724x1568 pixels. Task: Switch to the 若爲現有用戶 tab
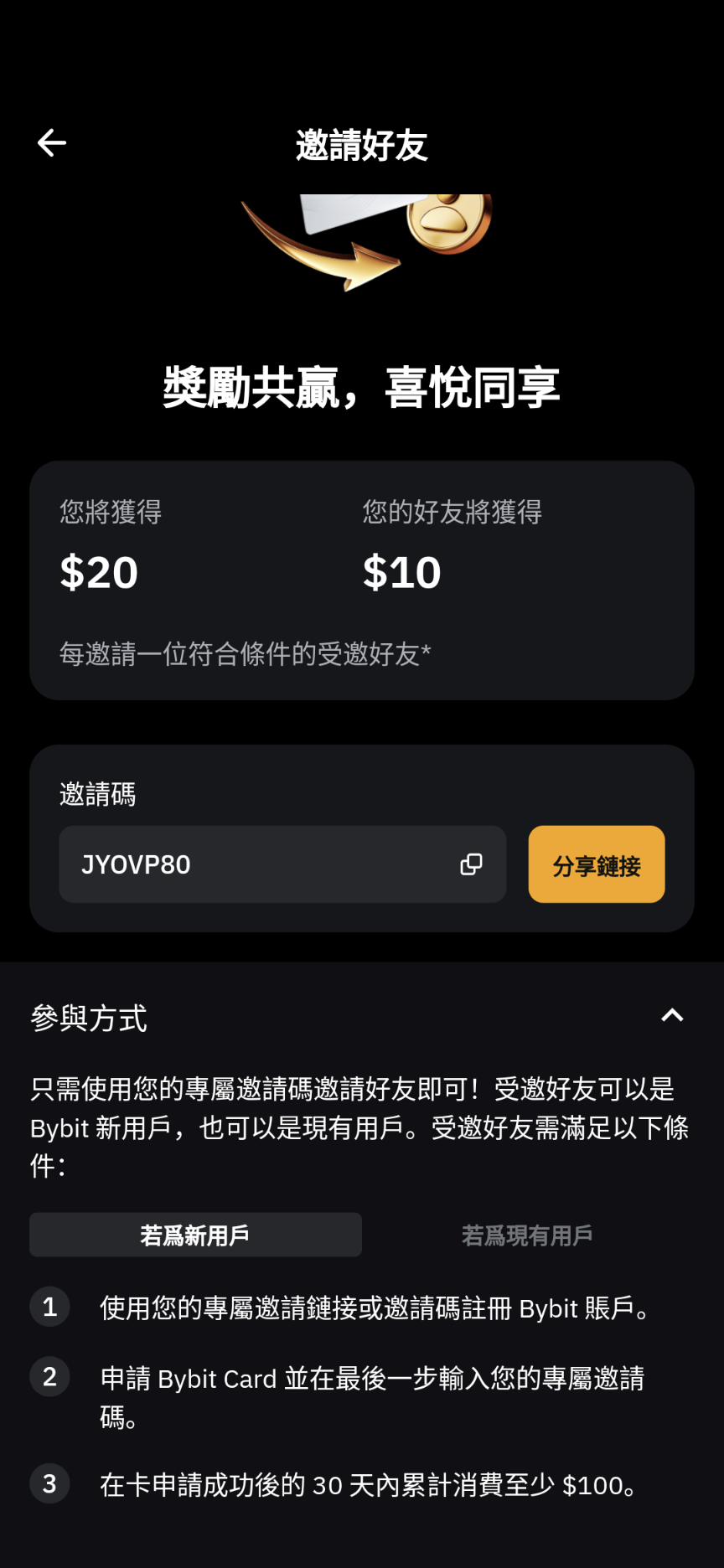point(527,1235)
